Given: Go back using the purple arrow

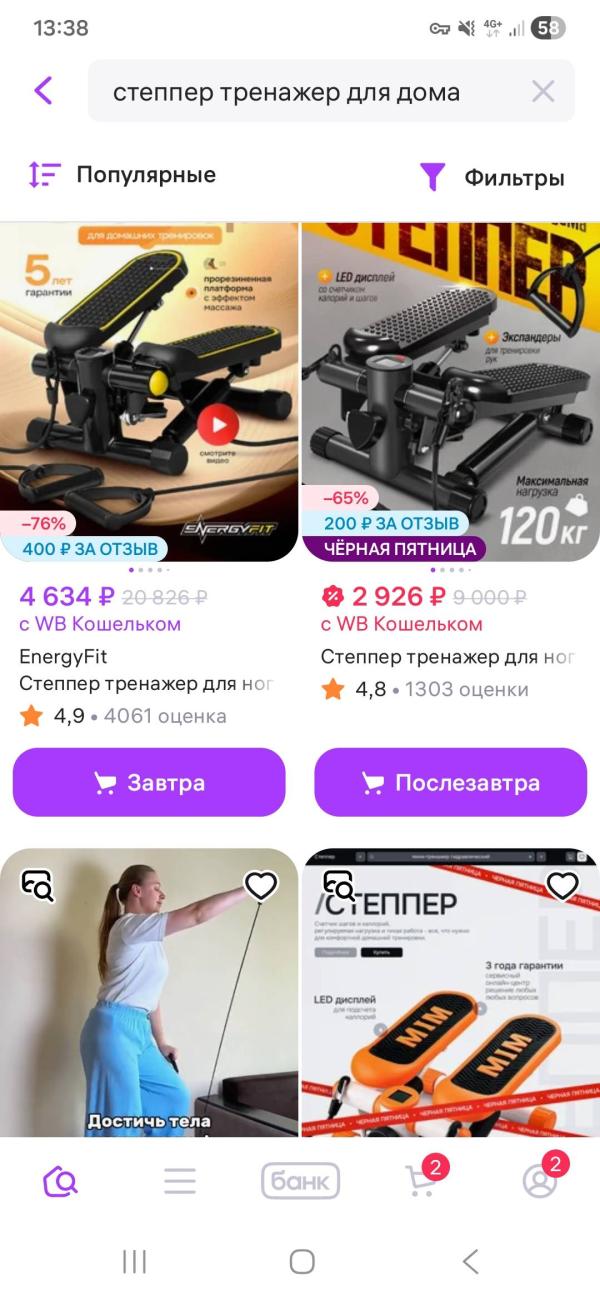Looking at the screenshot, I should tap(43, 91).
